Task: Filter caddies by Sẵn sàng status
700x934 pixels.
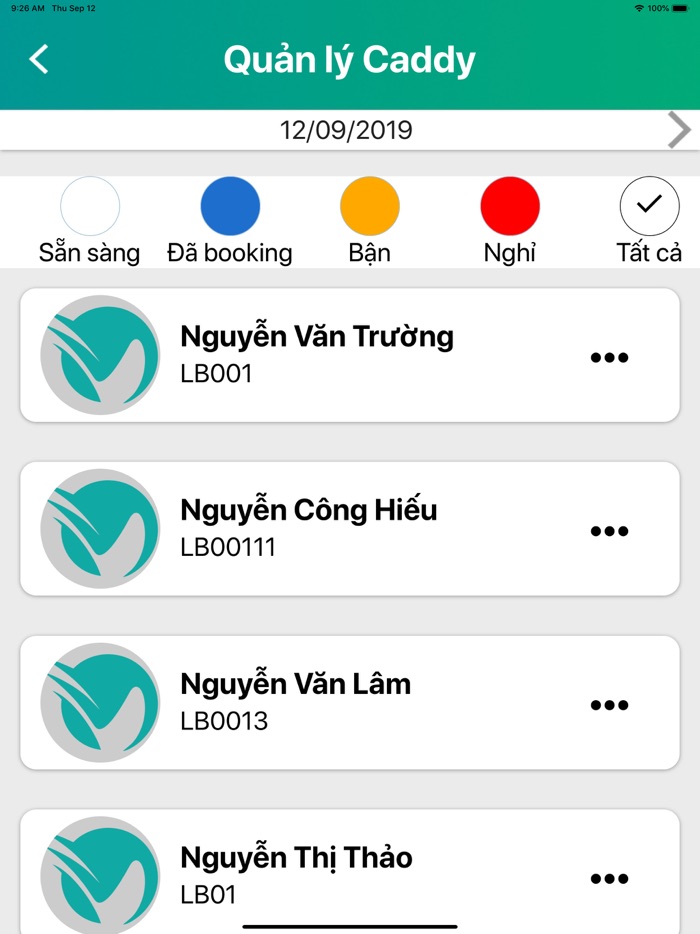Action: 90,207
